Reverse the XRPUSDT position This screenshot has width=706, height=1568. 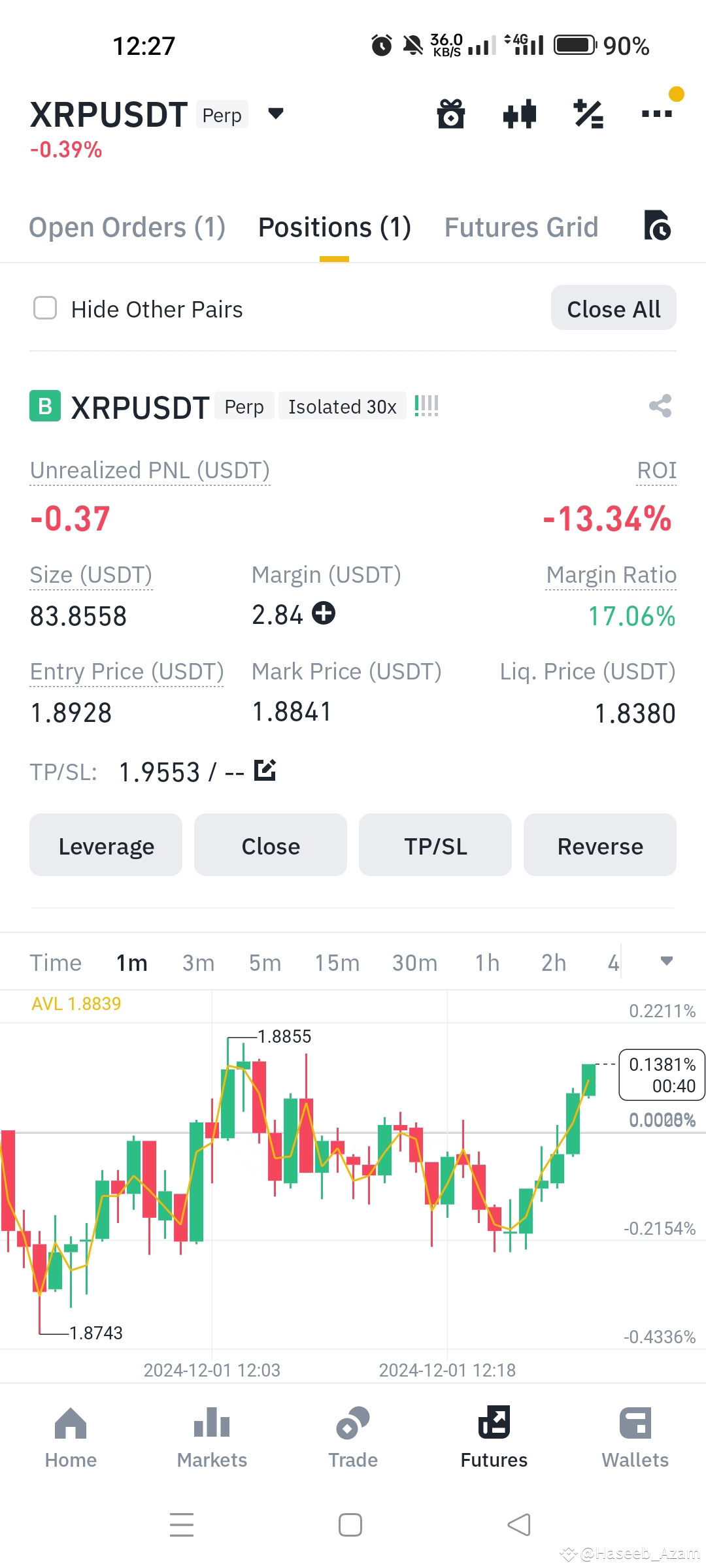pyautogui.click(x=599, y=845)
